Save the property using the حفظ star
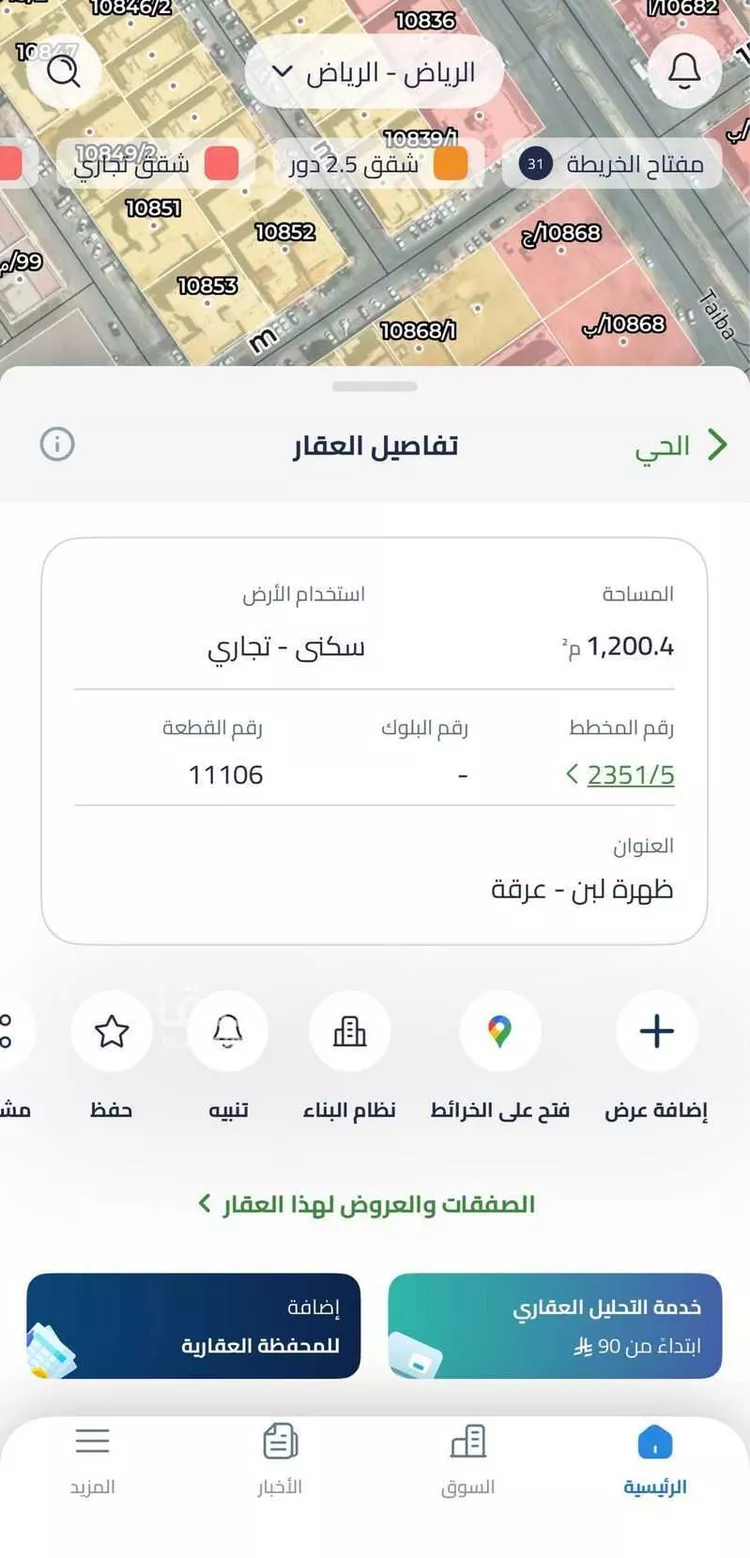This screenshot has width=750, height=1558. click(112, 1030)
